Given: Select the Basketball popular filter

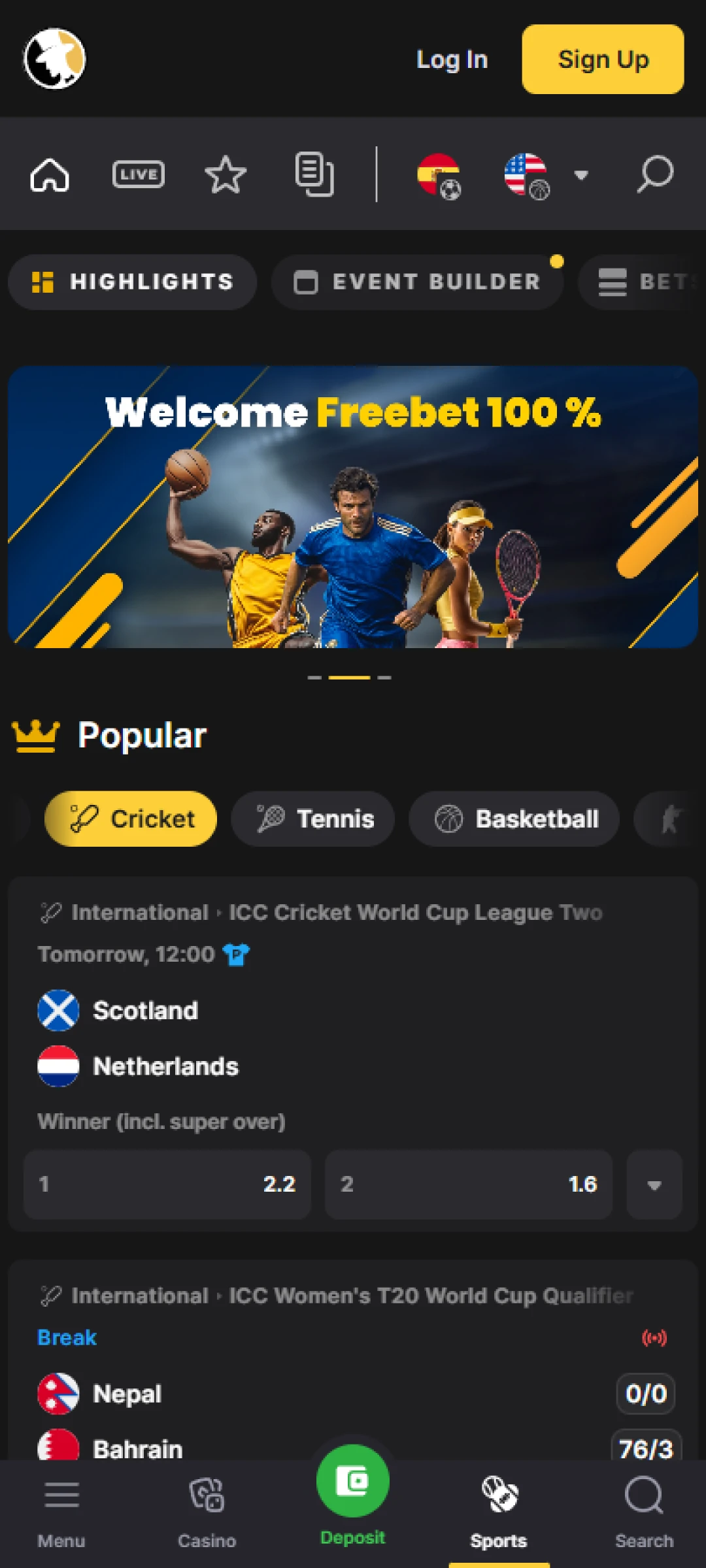Looking at the screenshot, I should pos(514,819).
